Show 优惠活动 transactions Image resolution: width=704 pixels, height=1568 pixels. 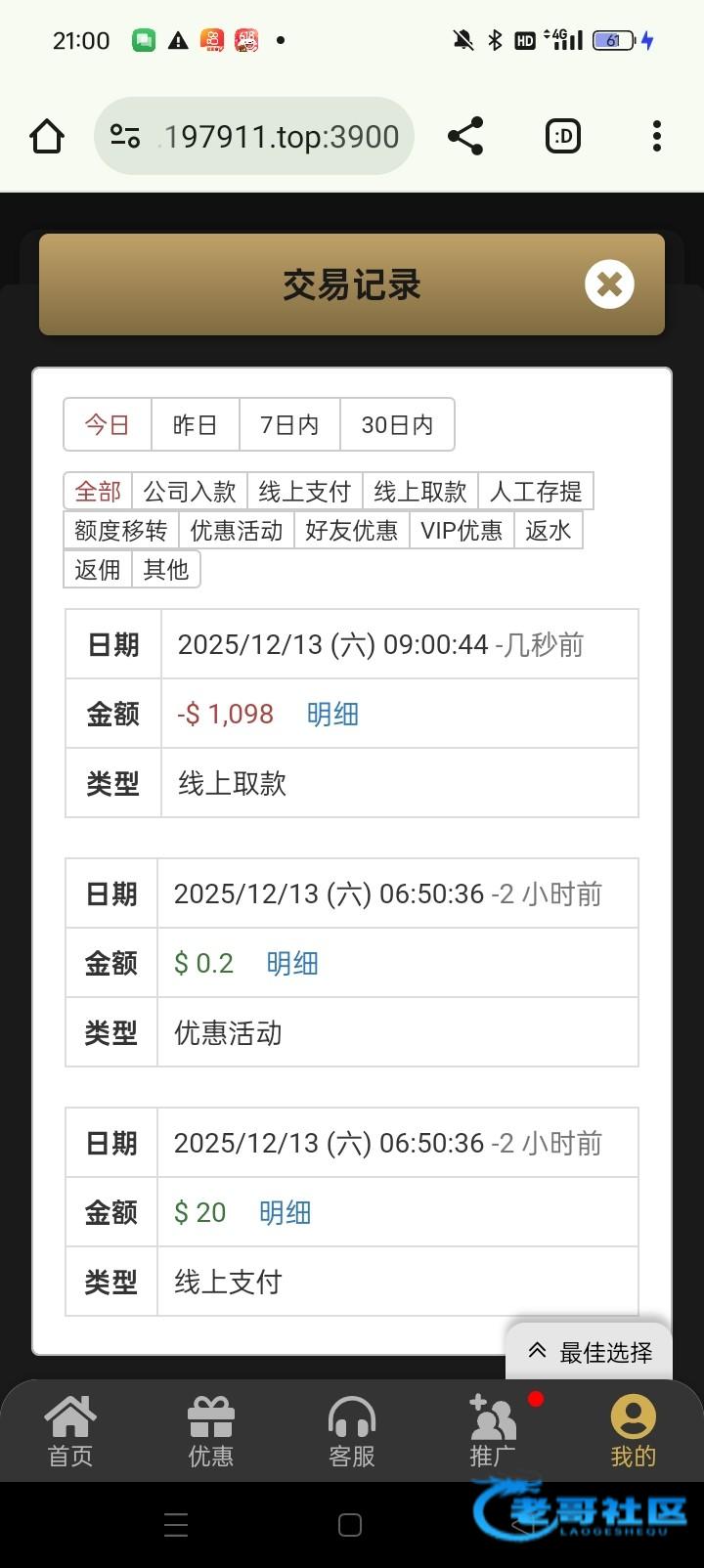coord(236,530)
